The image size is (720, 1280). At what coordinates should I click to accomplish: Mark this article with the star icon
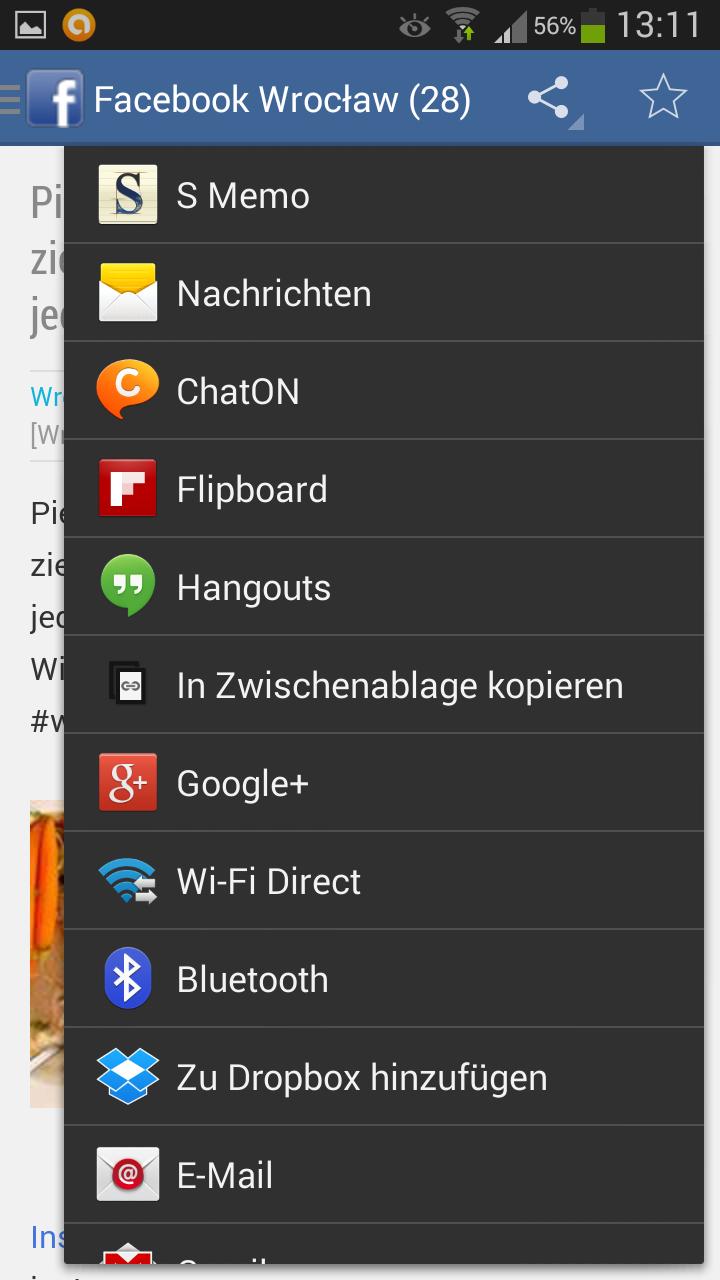tap(662, 99)
